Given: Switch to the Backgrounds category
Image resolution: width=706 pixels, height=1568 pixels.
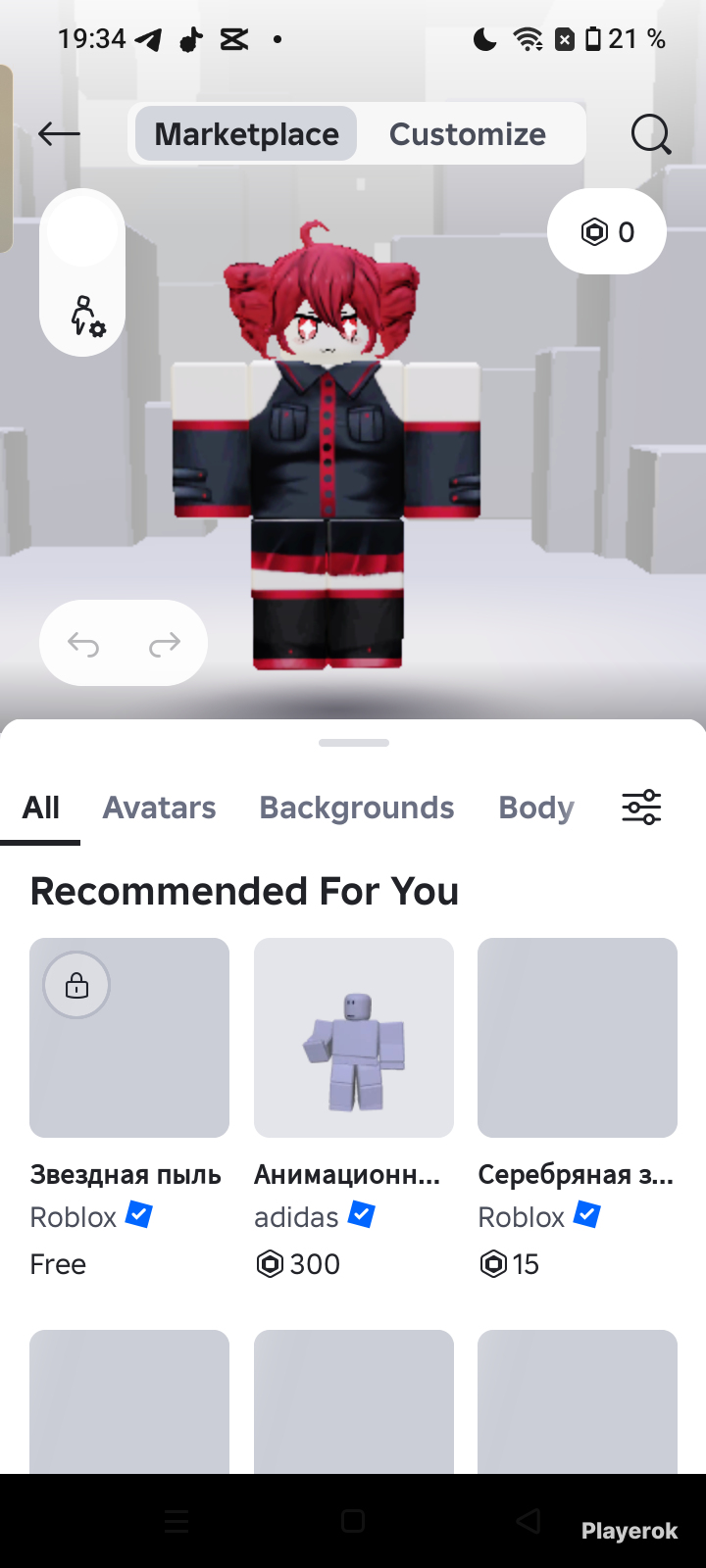Looking at the screenshot, I should [x=357, y=808].
